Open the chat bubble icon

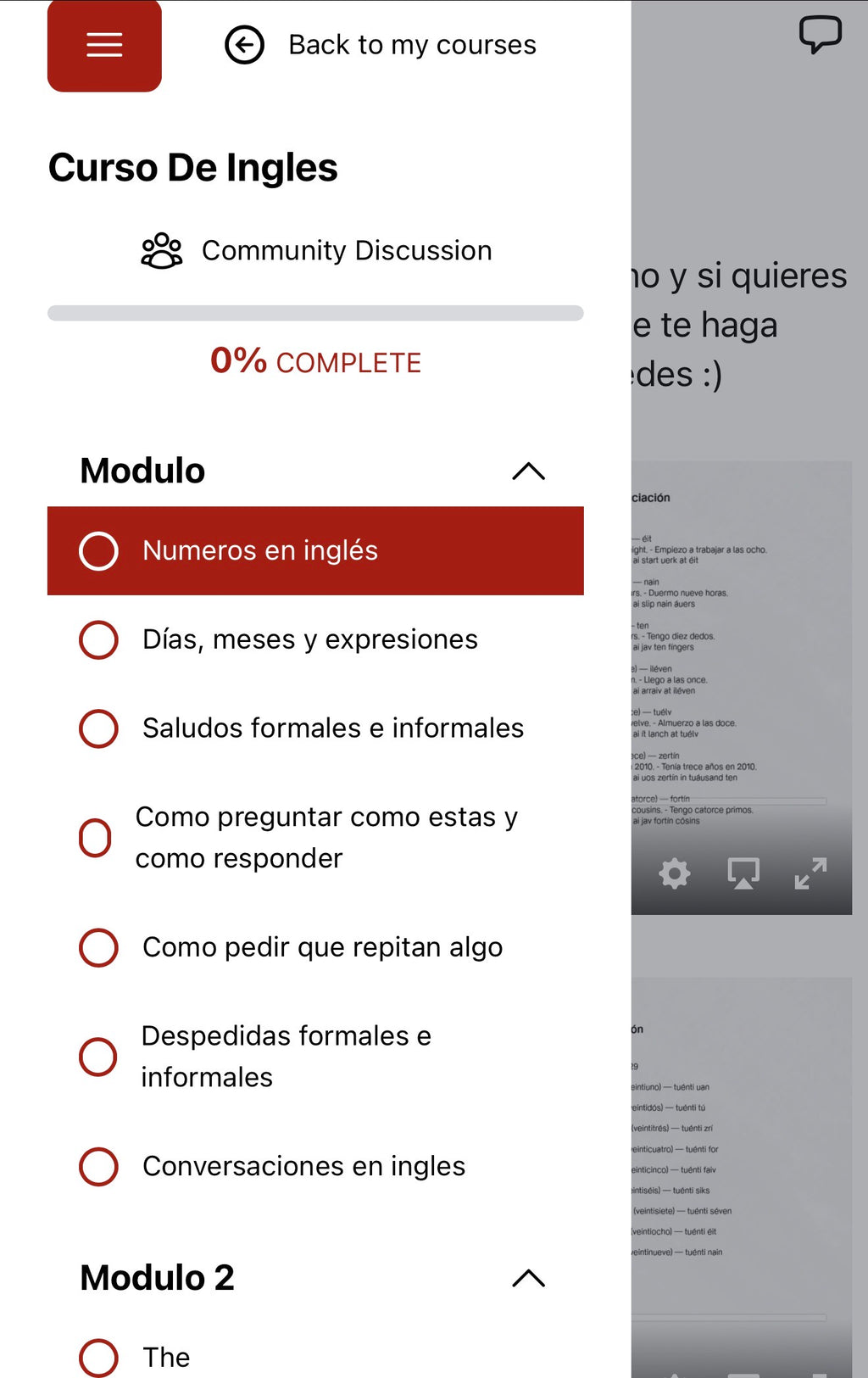821,34
